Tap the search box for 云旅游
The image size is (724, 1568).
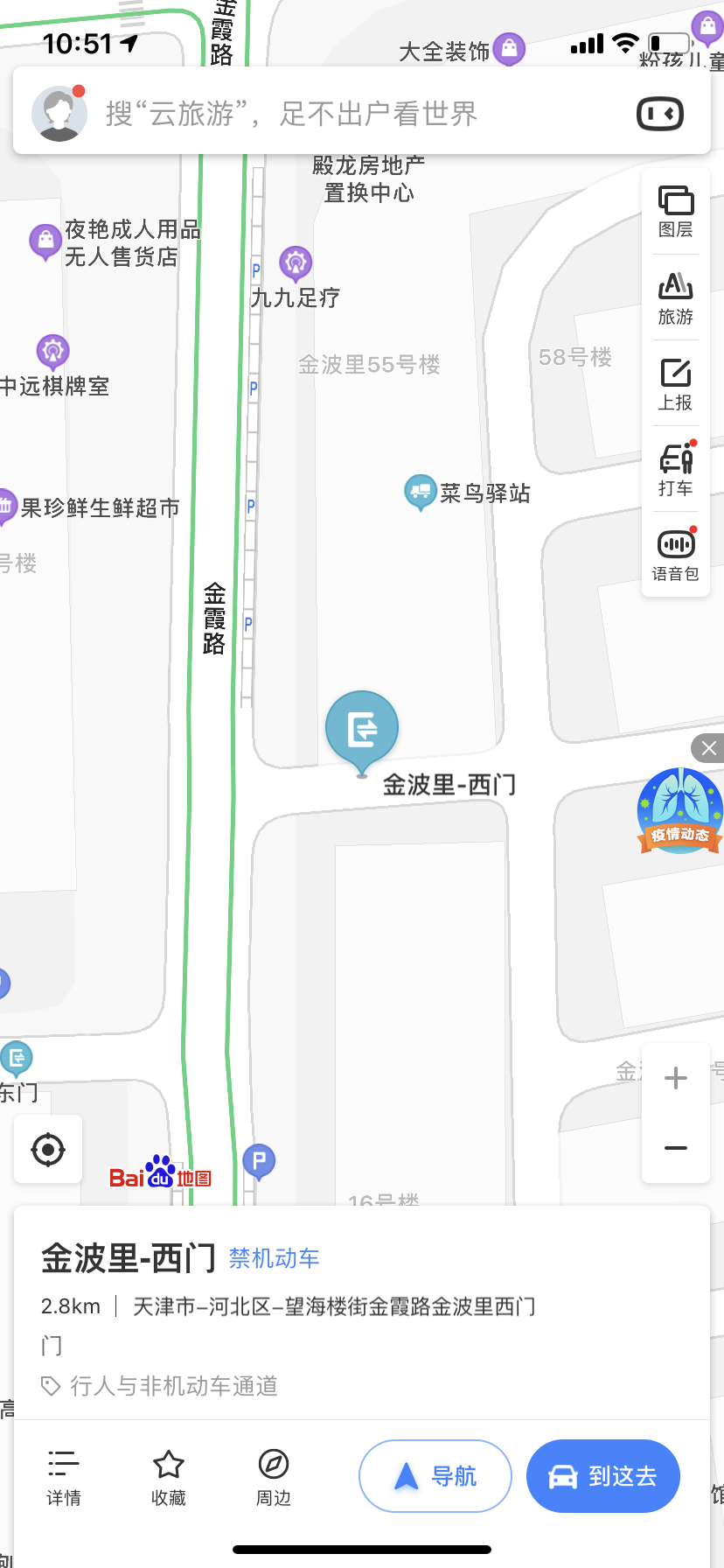pos(350,114)
